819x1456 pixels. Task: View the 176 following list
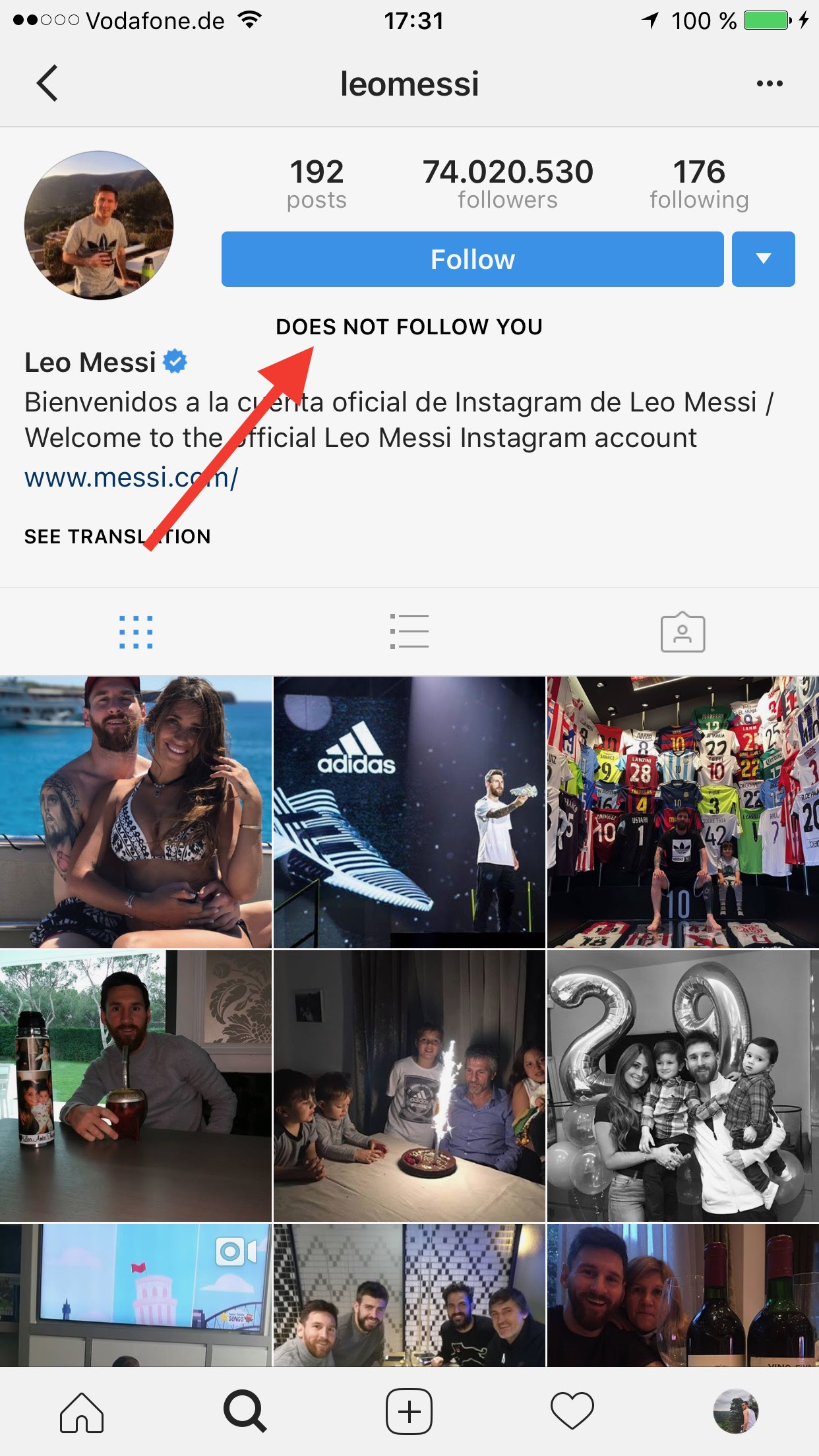coord(699,183)
